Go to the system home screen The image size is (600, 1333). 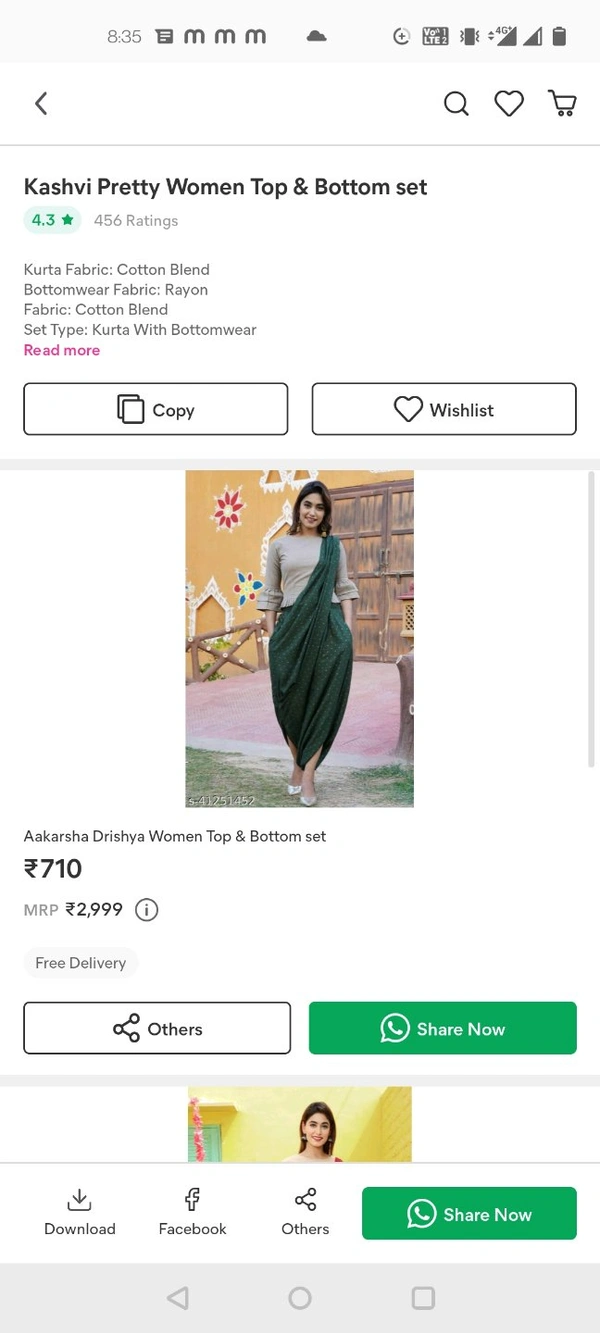pyautogui.click(x=299, y=1298)
